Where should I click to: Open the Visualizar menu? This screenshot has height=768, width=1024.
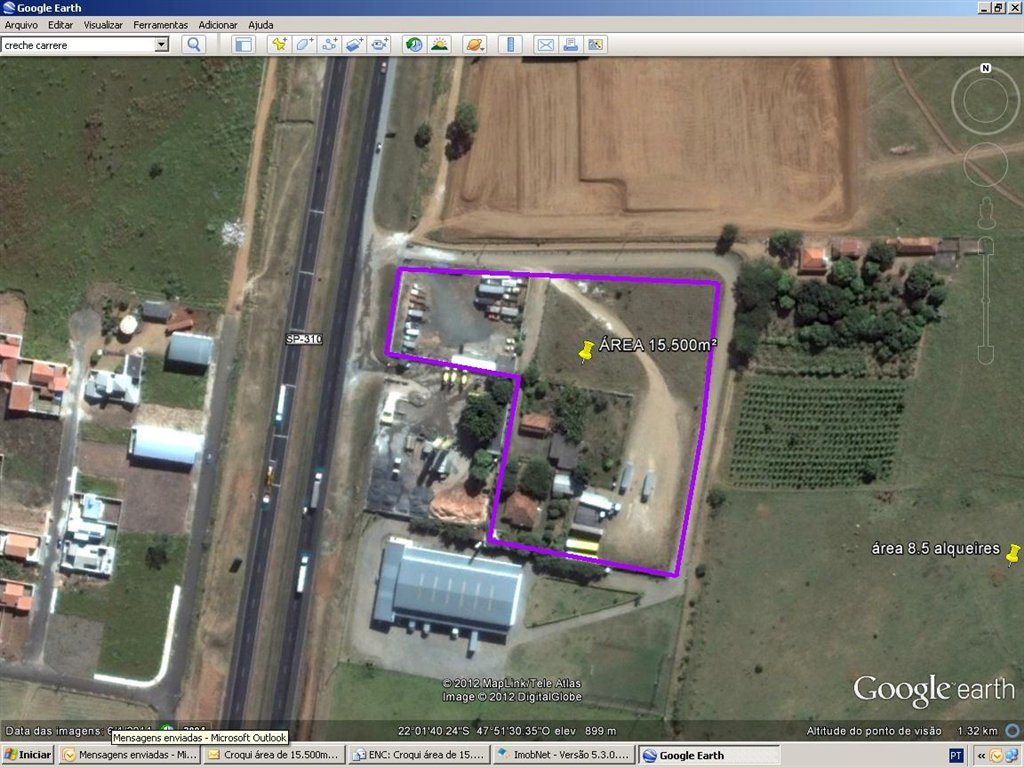(x=103, y=24)
